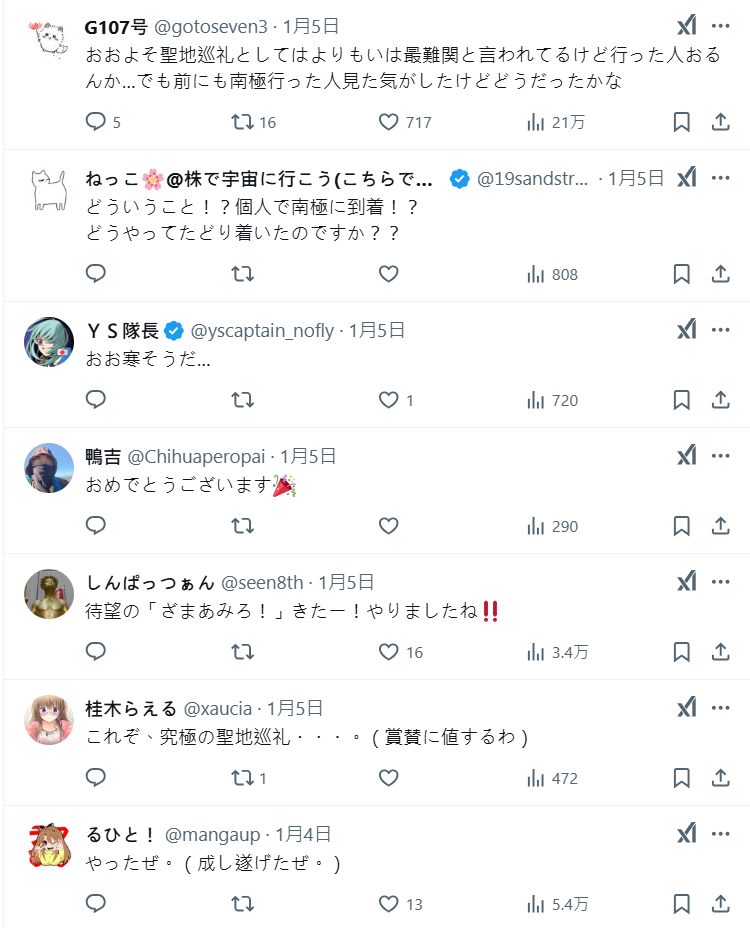Reply to 鴨吉's comment
The width and height of the screenshot is (750, 928).
(x=96, y=526)
